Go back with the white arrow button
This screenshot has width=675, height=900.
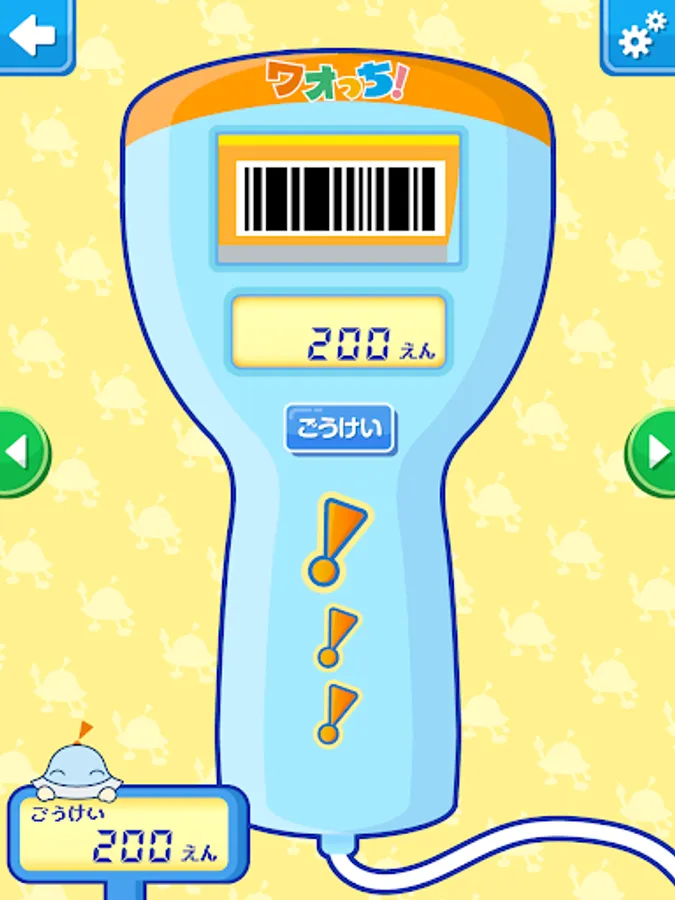tap(36, 36)
